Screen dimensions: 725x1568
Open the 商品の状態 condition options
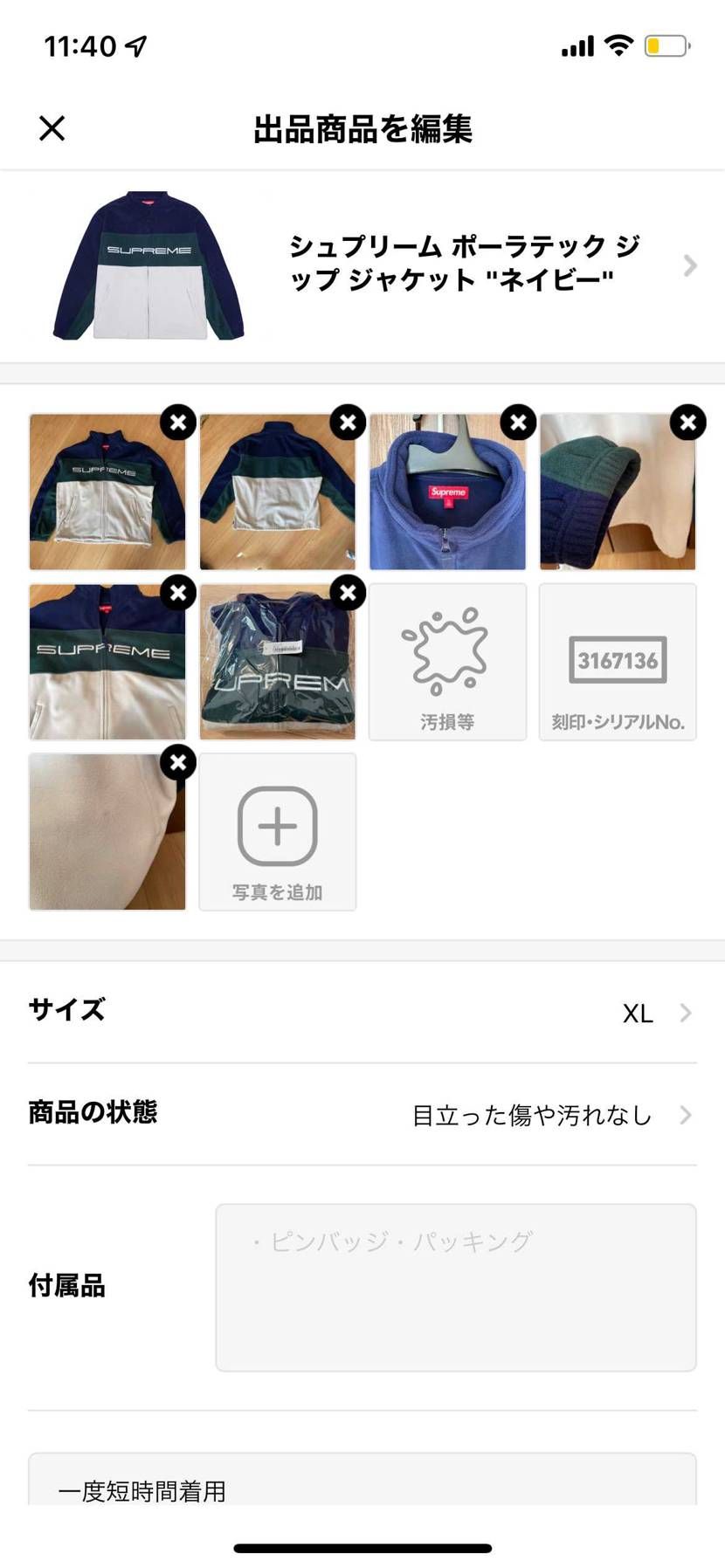point(362,1114)
